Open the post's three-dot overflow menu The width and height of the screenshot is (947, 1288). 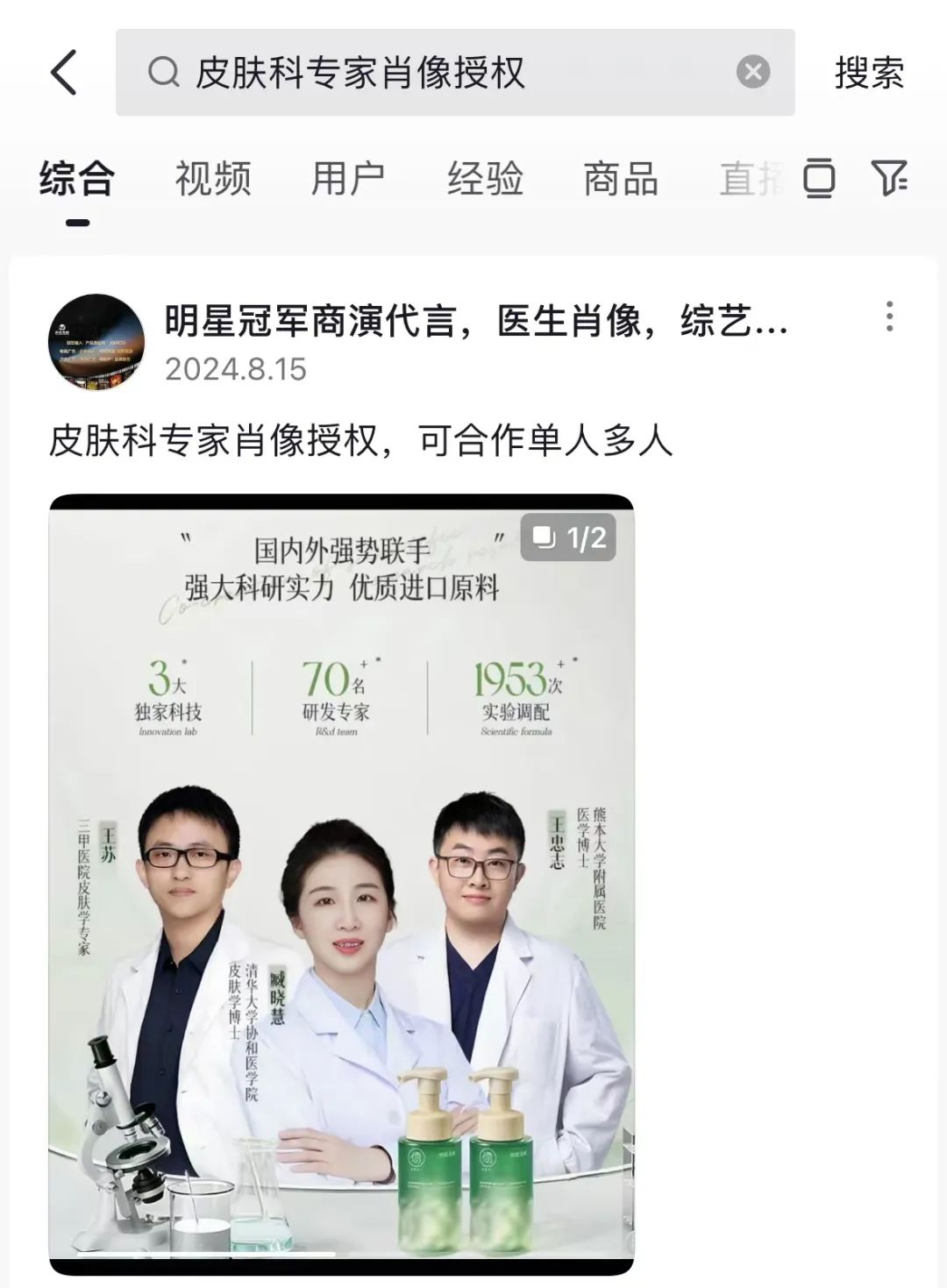point(889,317)
